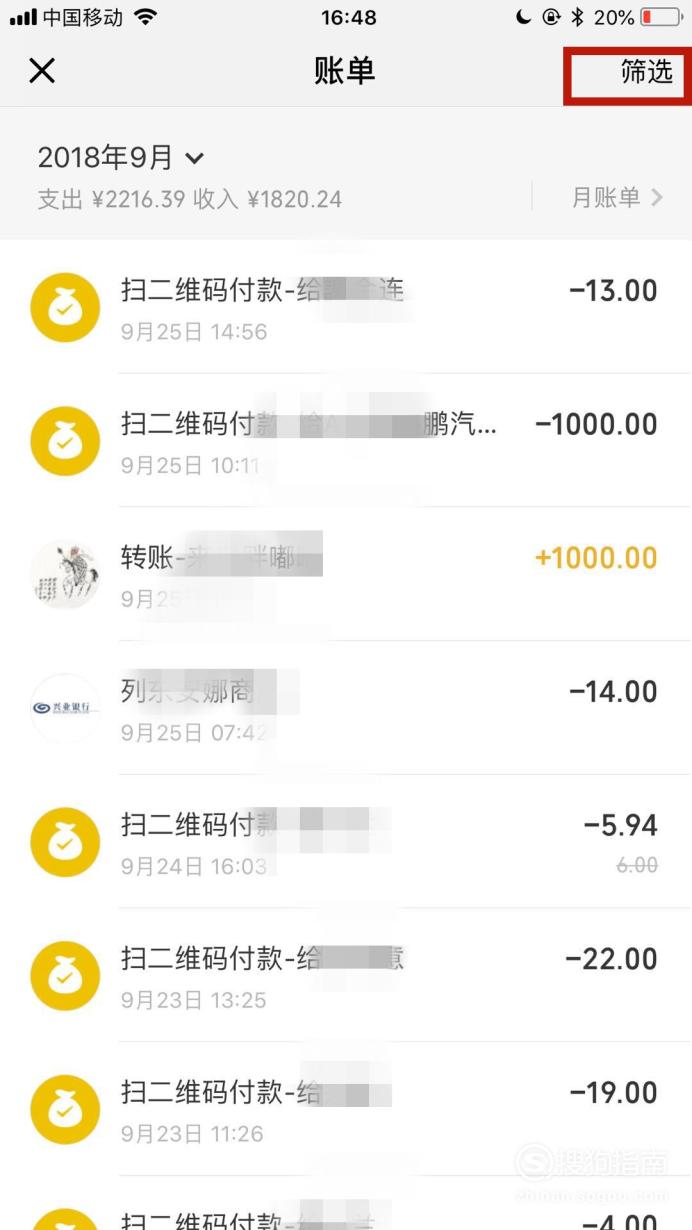Open the +1000.00 transfer record
The width and height of the screenshot is (692, 1230).
pos(346,574)
